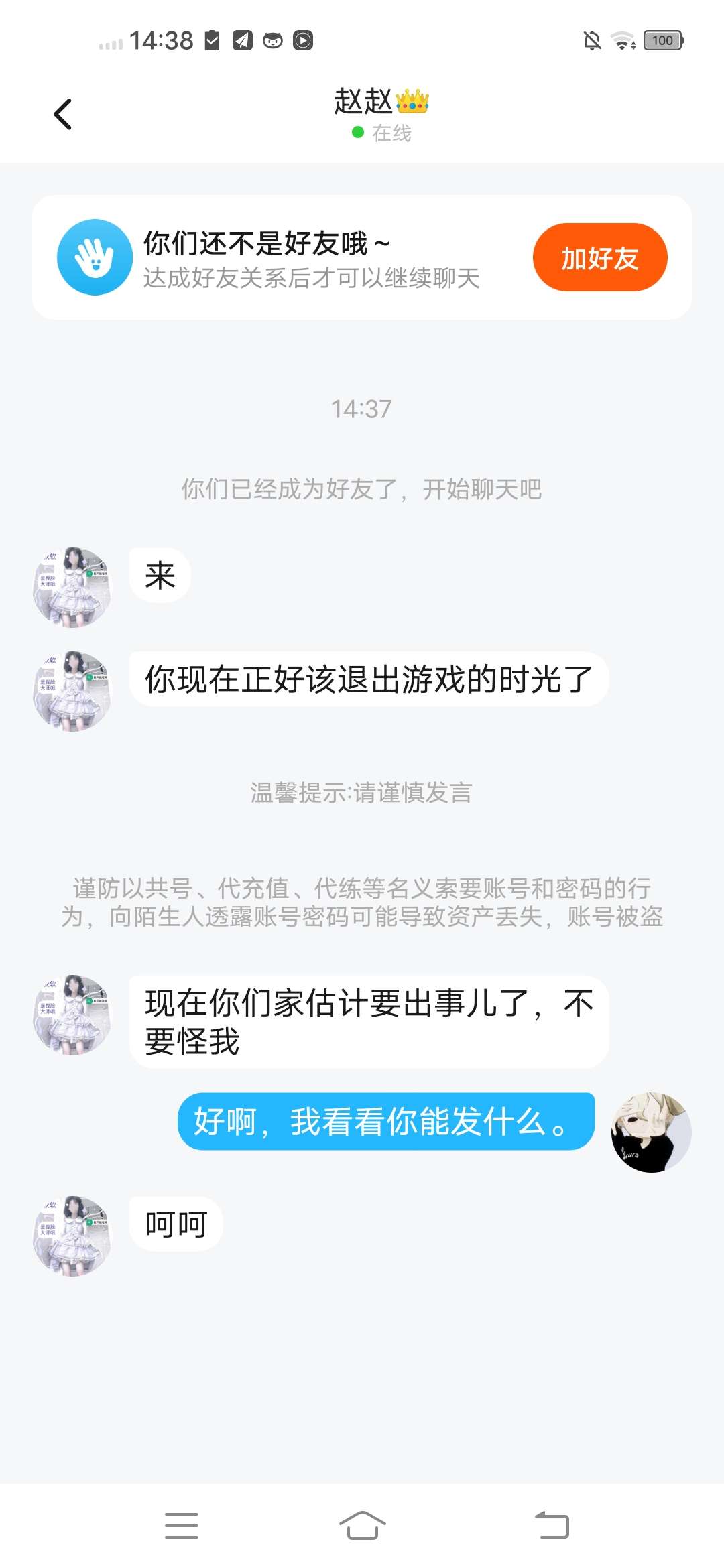Screen dimensions: 724x1568
Task: Tap the system home button
Action: pos(362,1525)
